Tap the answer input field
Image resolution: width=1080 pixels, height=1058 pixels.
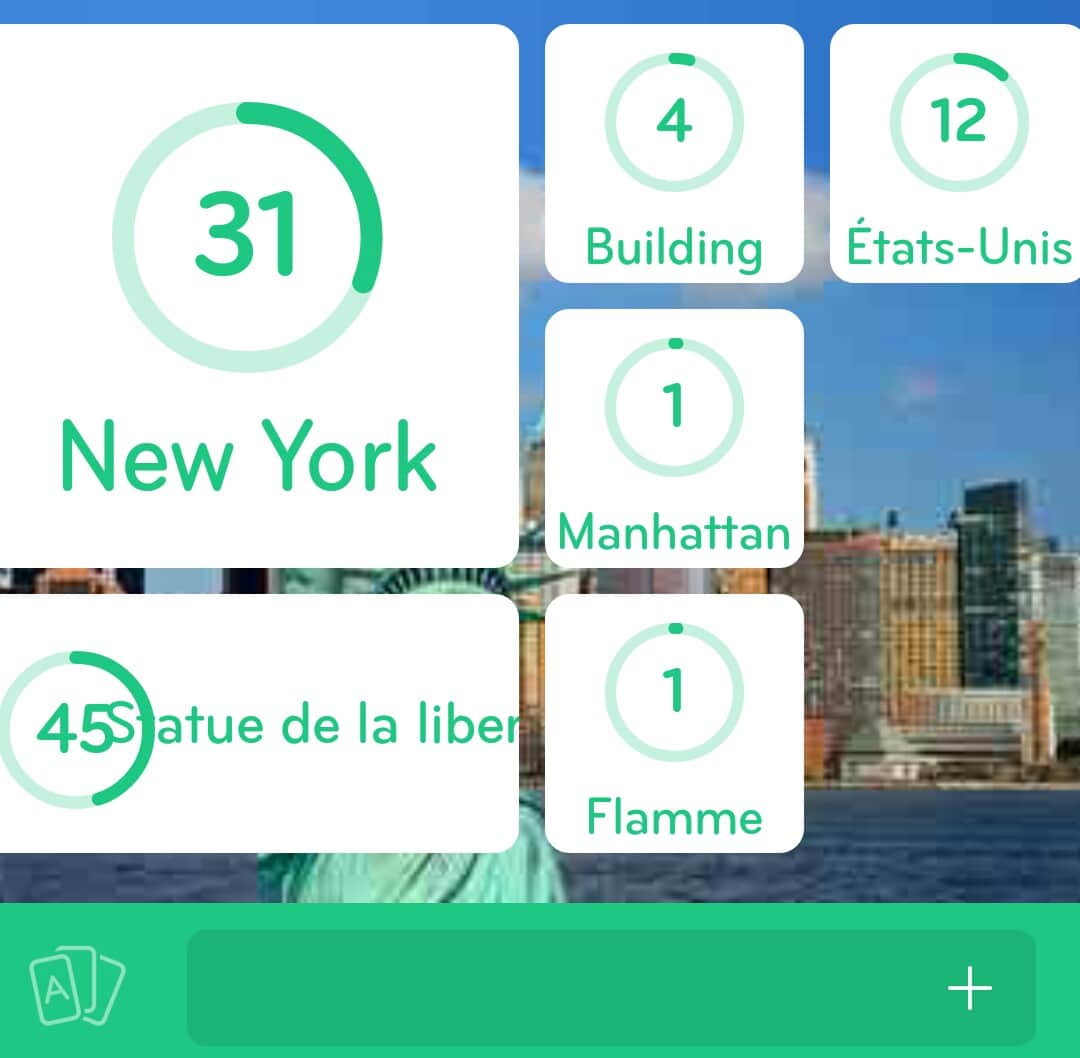click(560, 987)
